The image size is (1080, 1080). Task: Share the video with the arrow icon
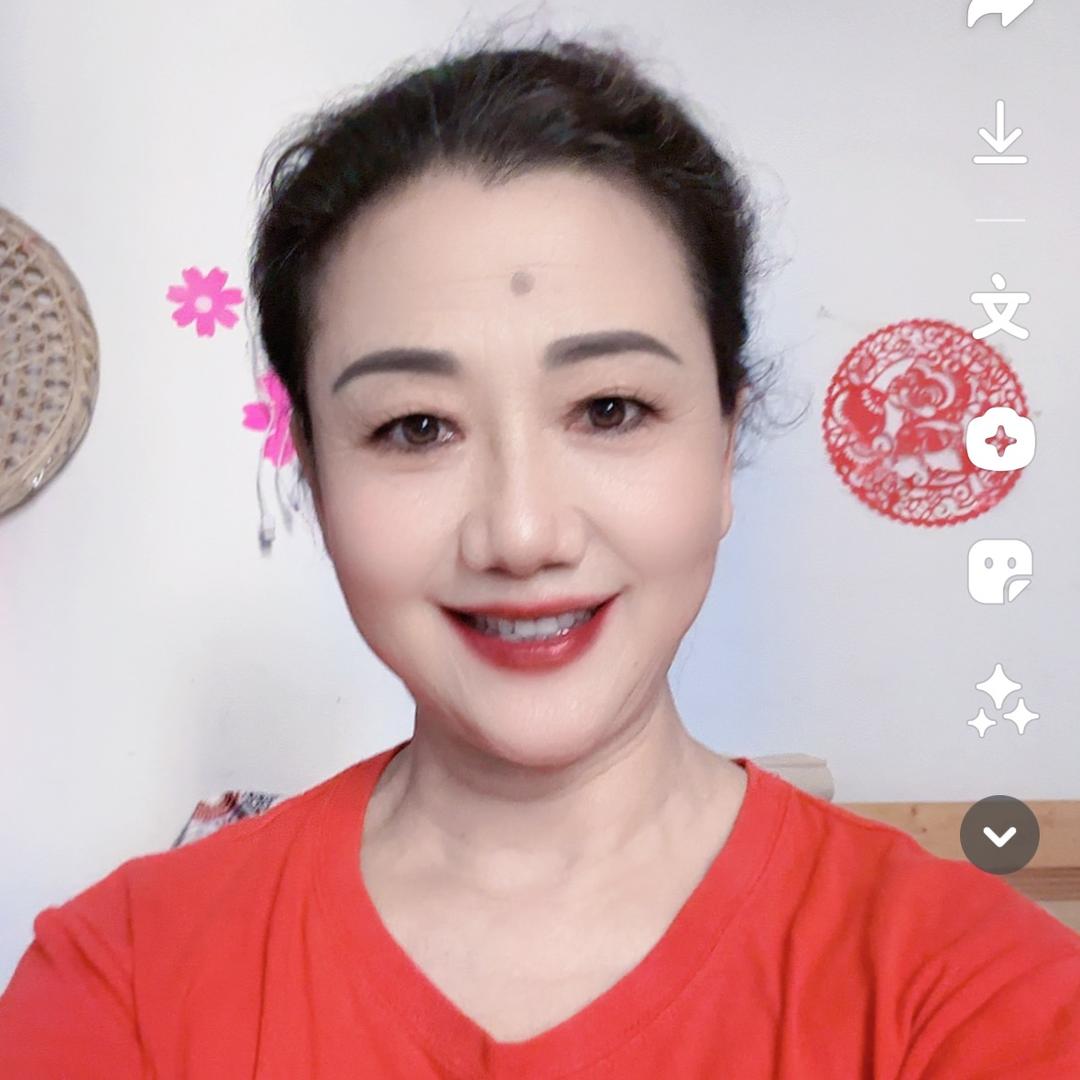pos(1000,12)
